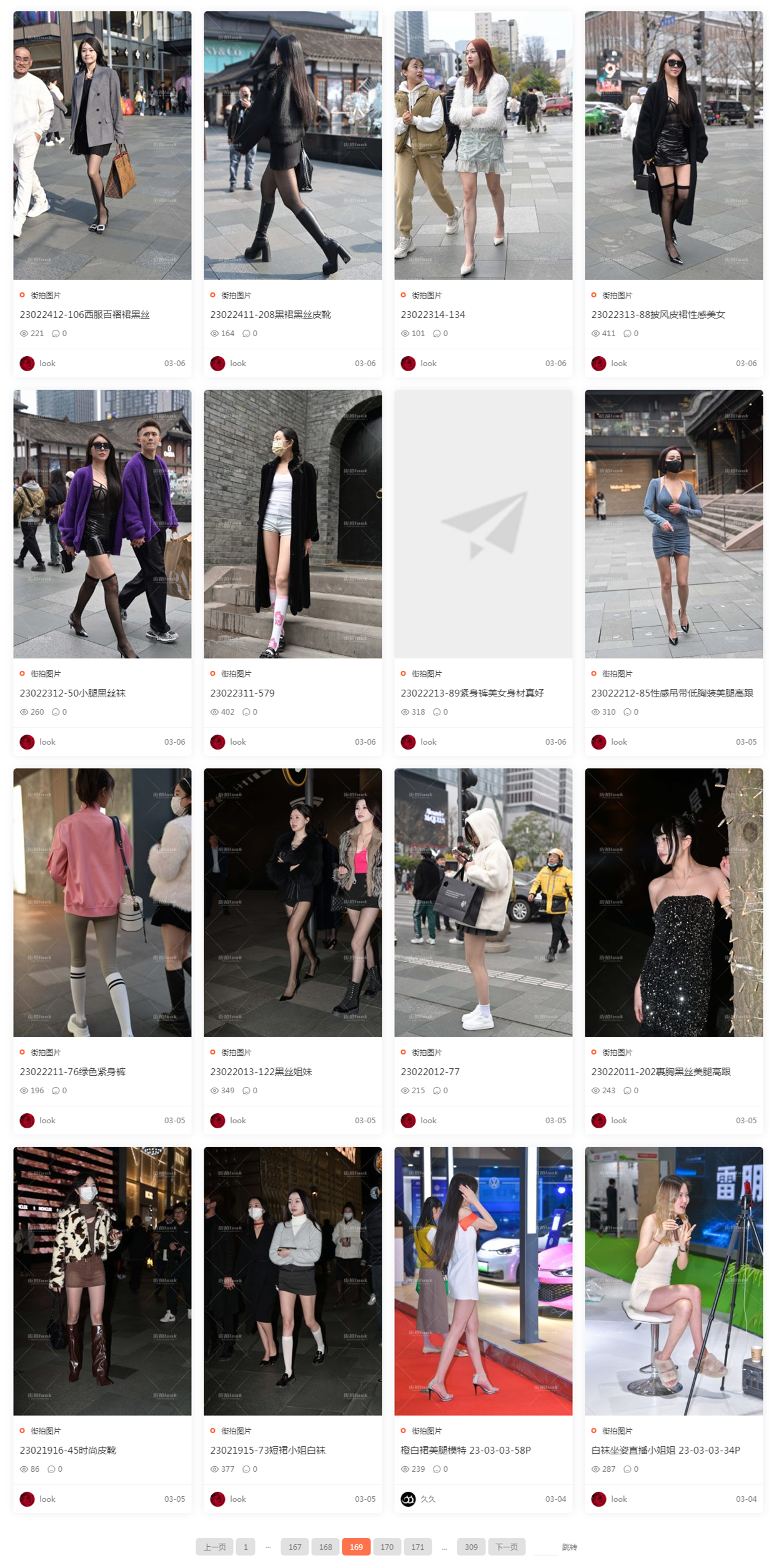Open the 街拍图片 category above 23022311-579
The image size is (784, 1568).
point(236,674)
